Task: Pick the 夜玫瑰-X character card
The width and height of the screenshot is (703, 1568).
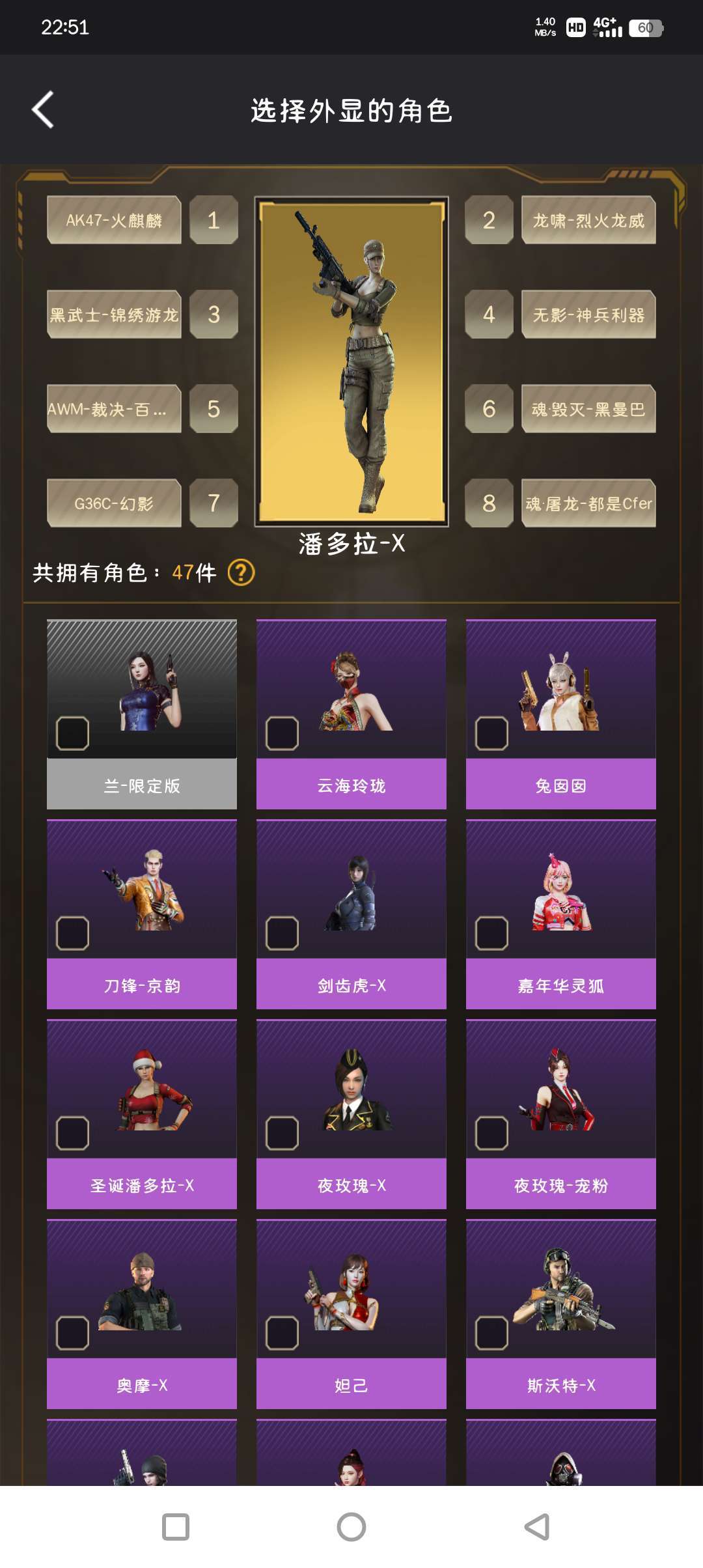Action: (x=351, y=1114)
